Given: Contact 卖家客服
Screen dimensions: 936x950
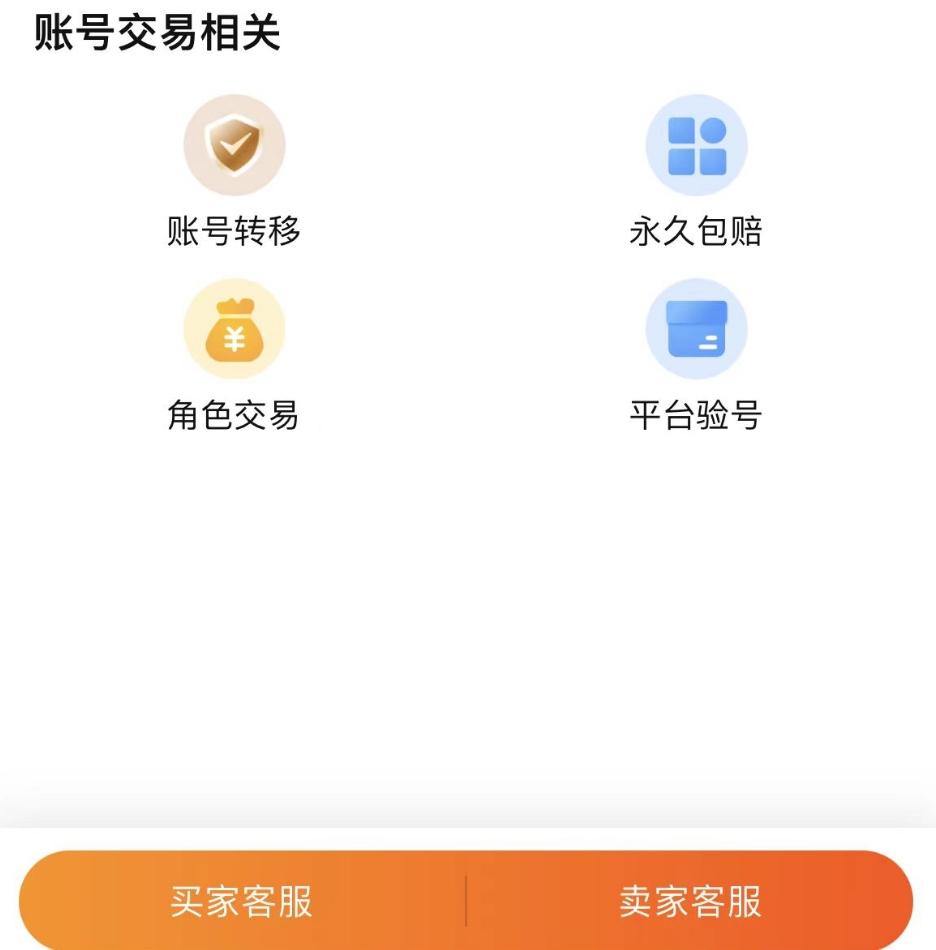Looking at the screenshot, I should point(690,901).
